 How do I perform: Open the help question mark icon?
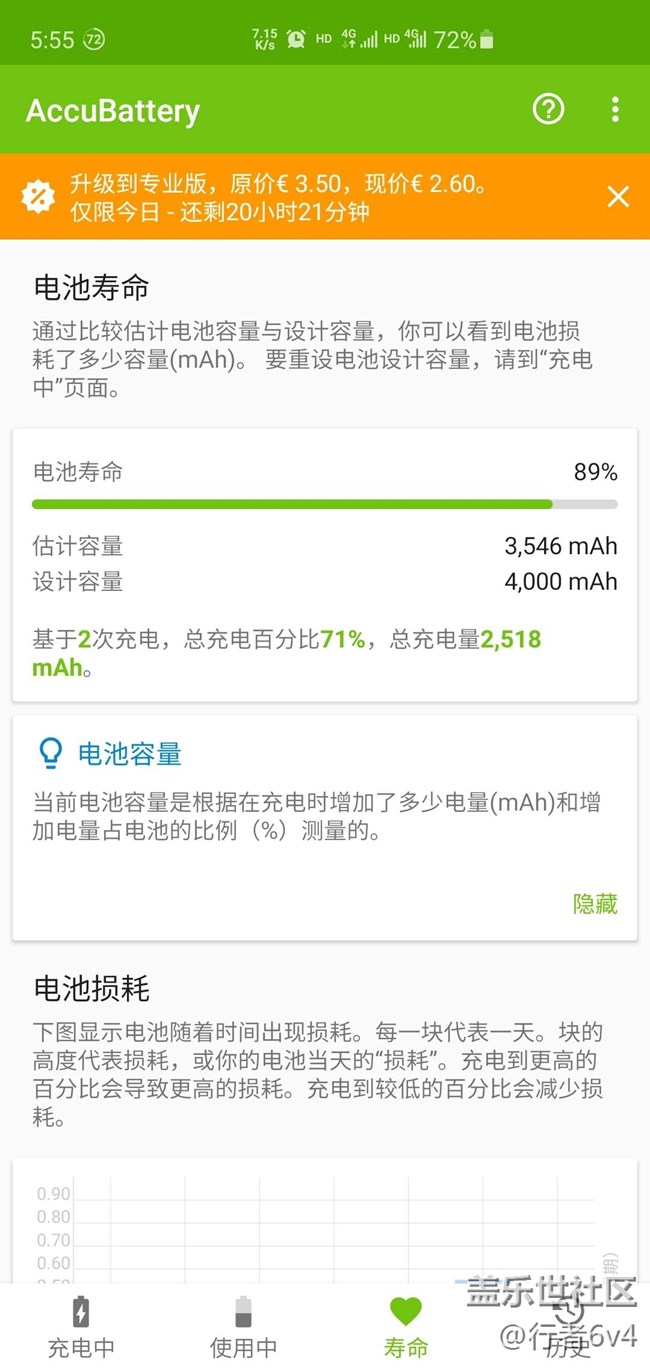coord(548,109)
